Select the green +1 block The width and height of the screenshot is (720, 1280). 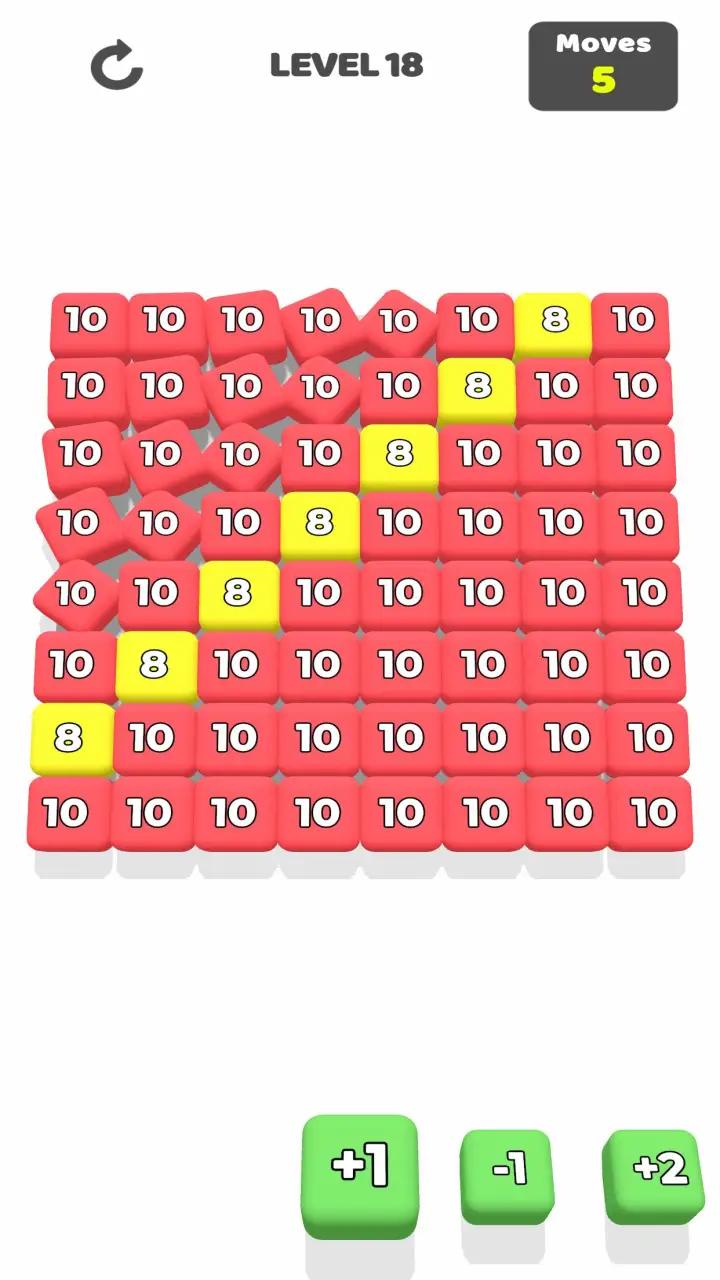pyautogui.click(x=359, y=1168)
